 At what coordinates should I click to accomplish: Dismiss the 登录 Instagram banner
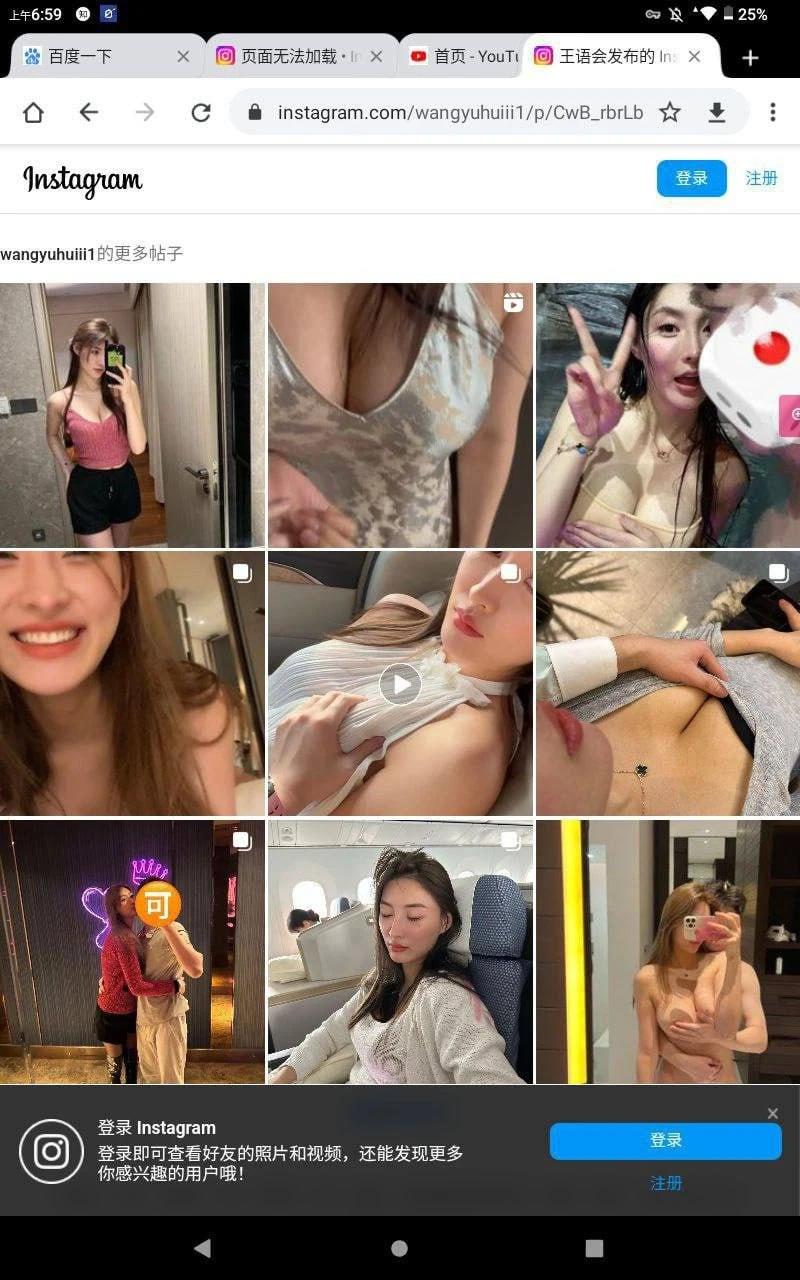point(772,1113)
